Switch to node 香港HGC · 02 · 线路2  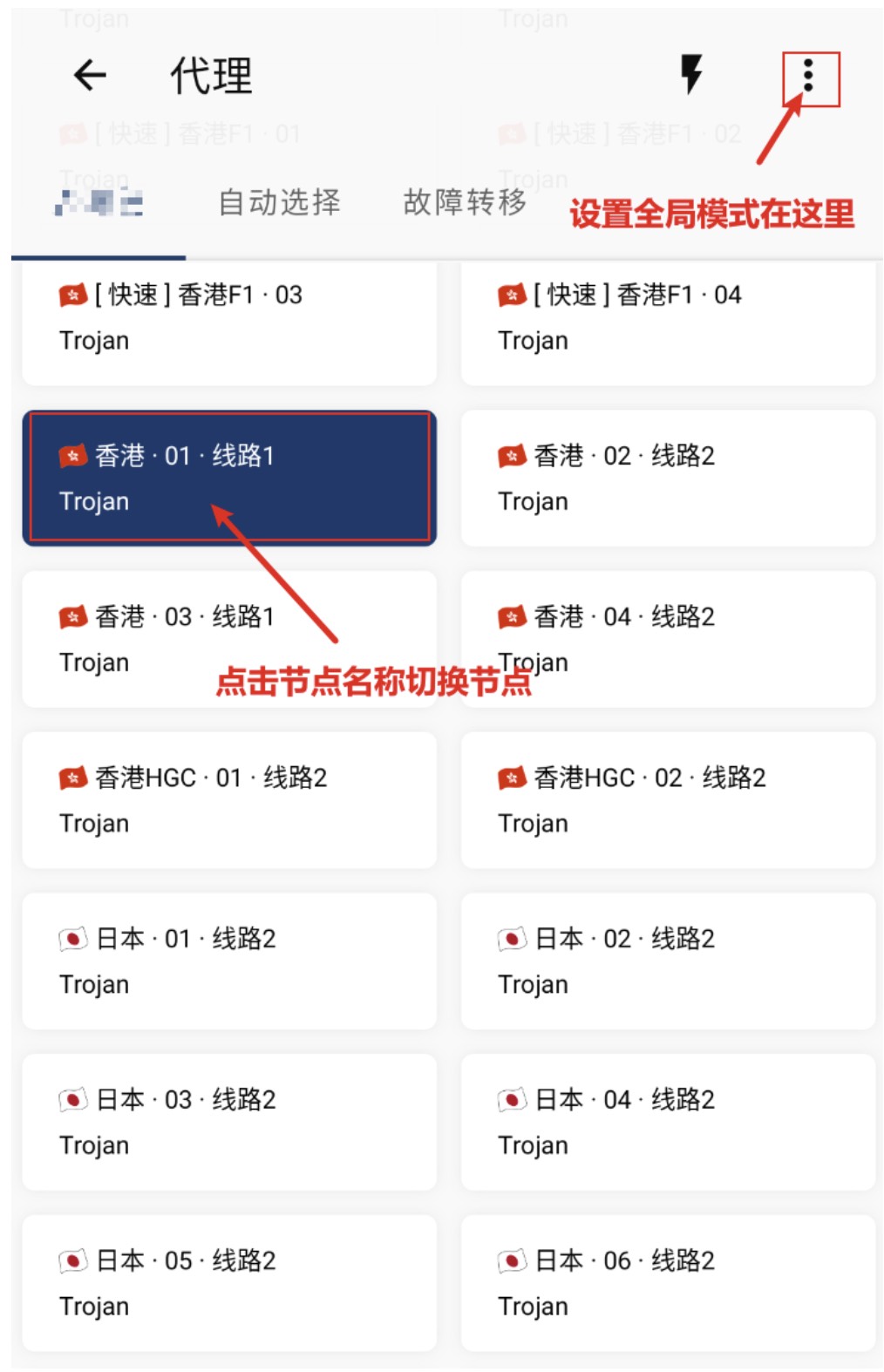coord(668,799)
